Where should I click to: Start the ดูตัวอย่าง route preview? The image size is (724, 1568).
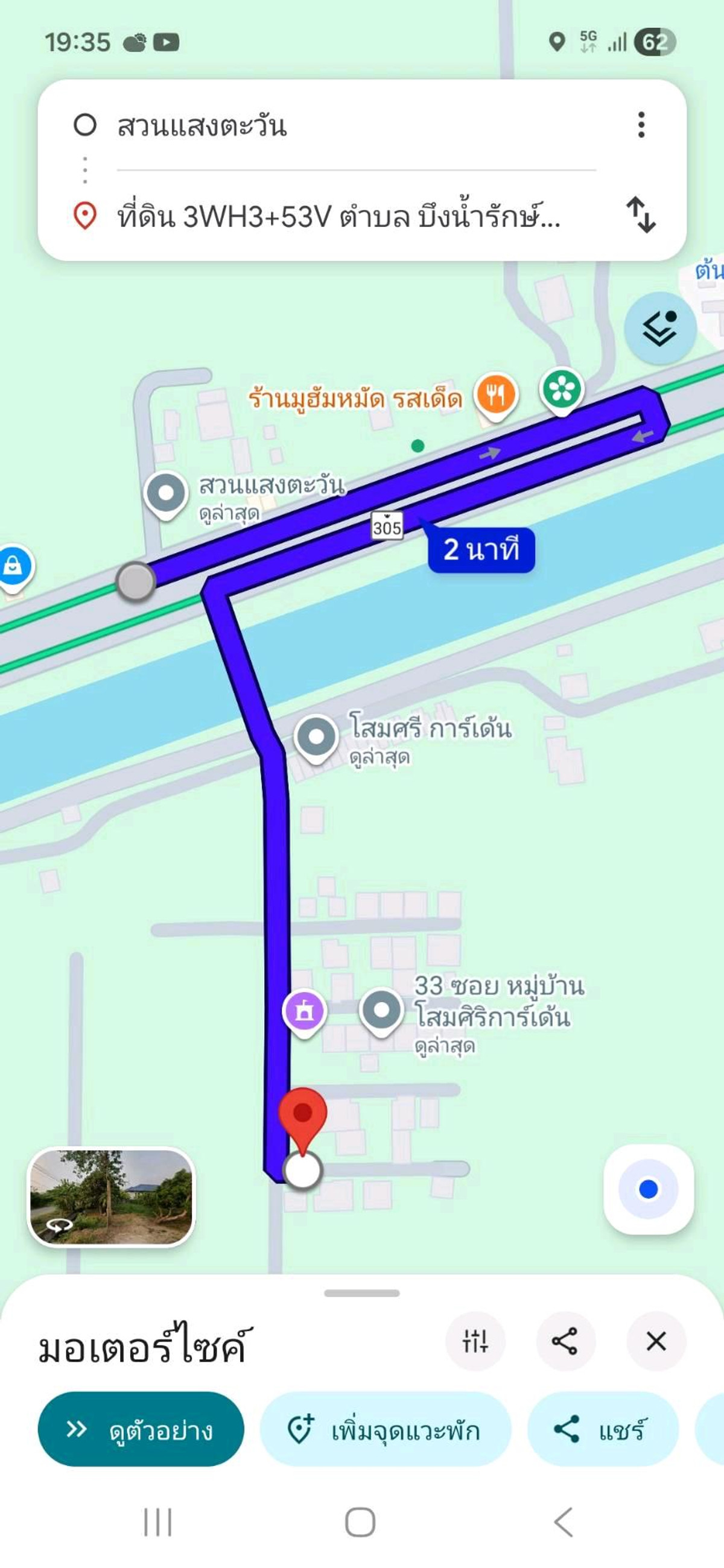141,1429
